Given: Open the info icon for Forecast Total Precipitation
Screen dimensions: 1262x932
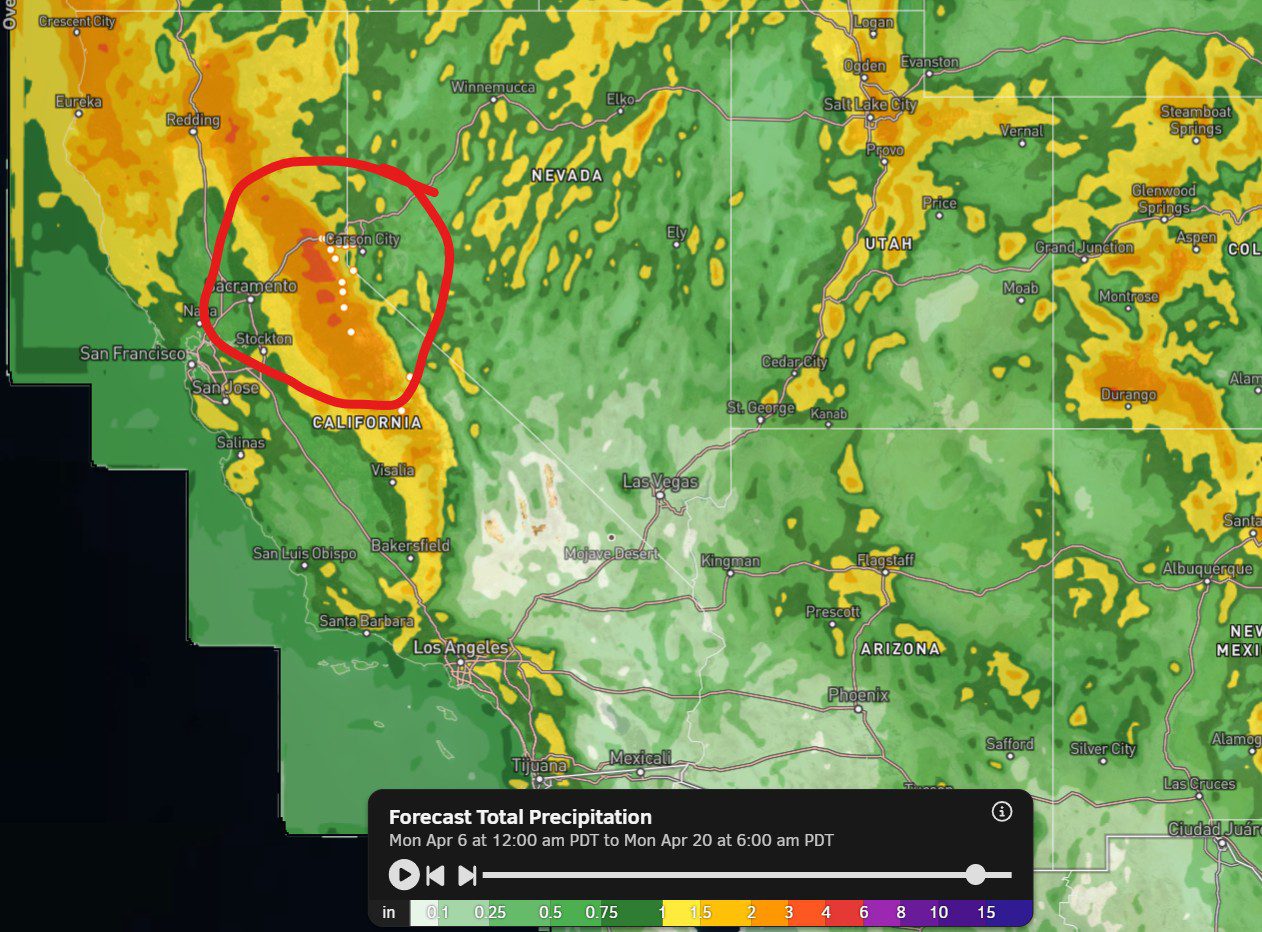Looking at the screenshot, I should tap(1002, 811).
